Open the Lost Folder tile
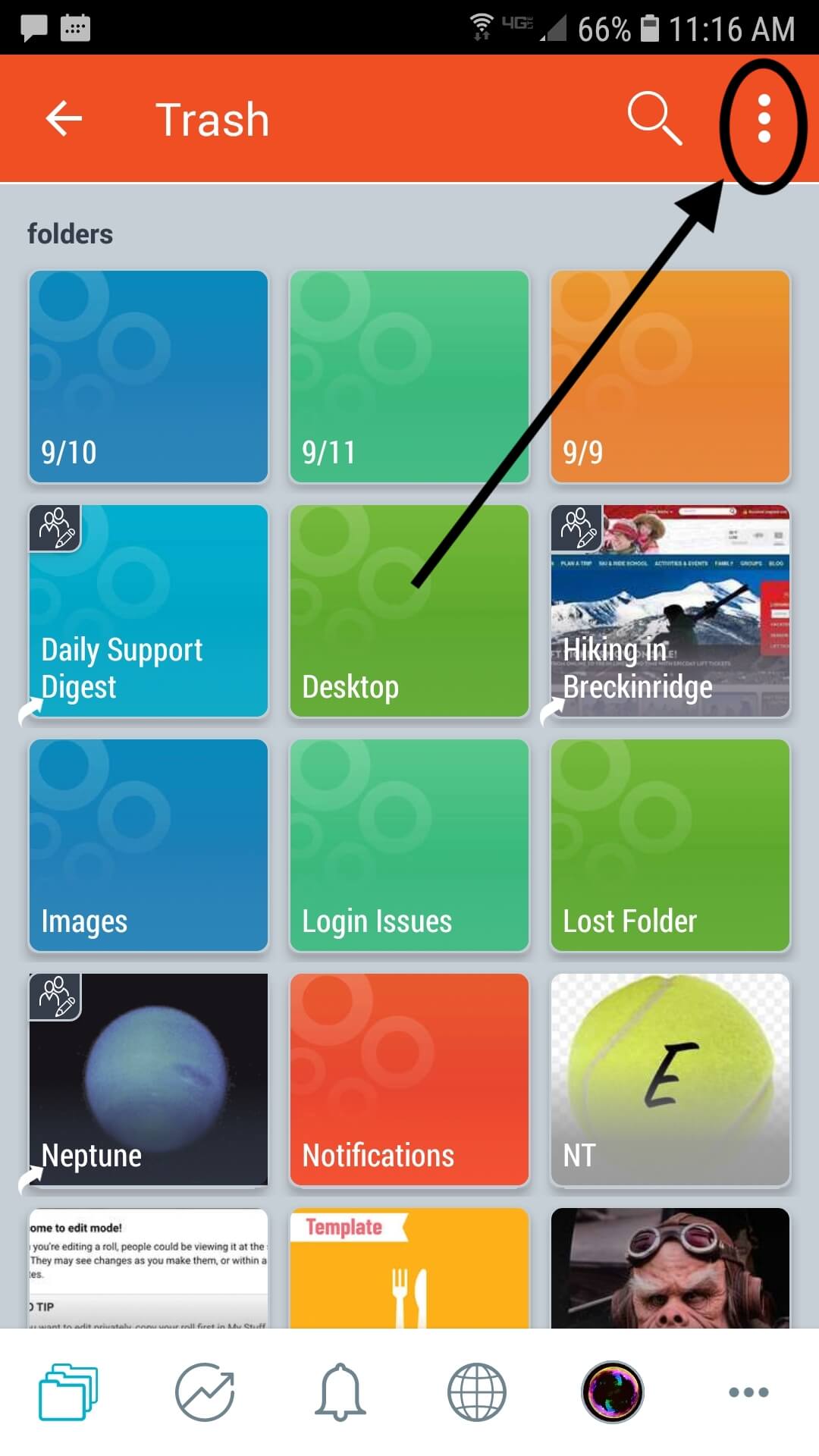 tap(670, 846)
